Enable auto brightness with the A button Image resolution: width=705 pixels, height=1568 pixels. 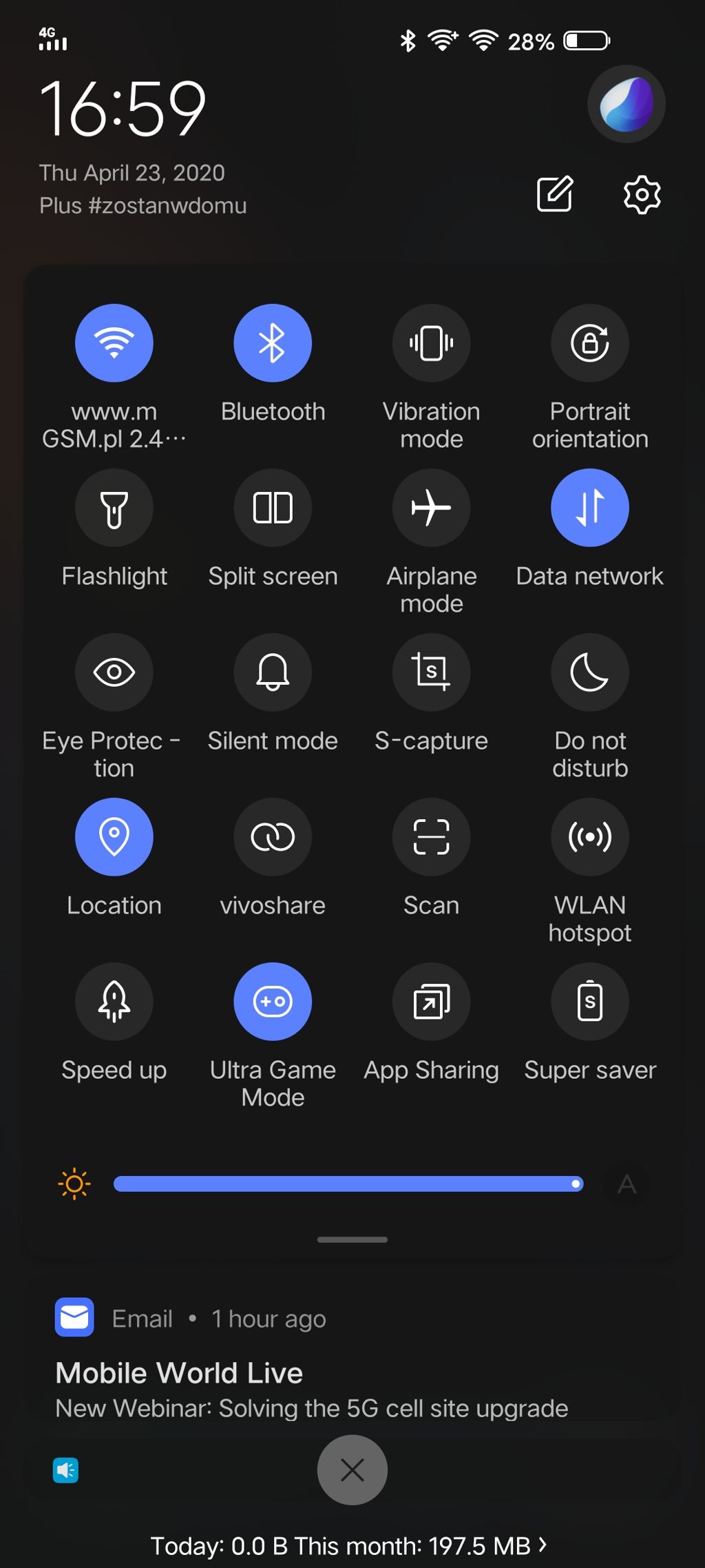click(x=627, y=1184)
